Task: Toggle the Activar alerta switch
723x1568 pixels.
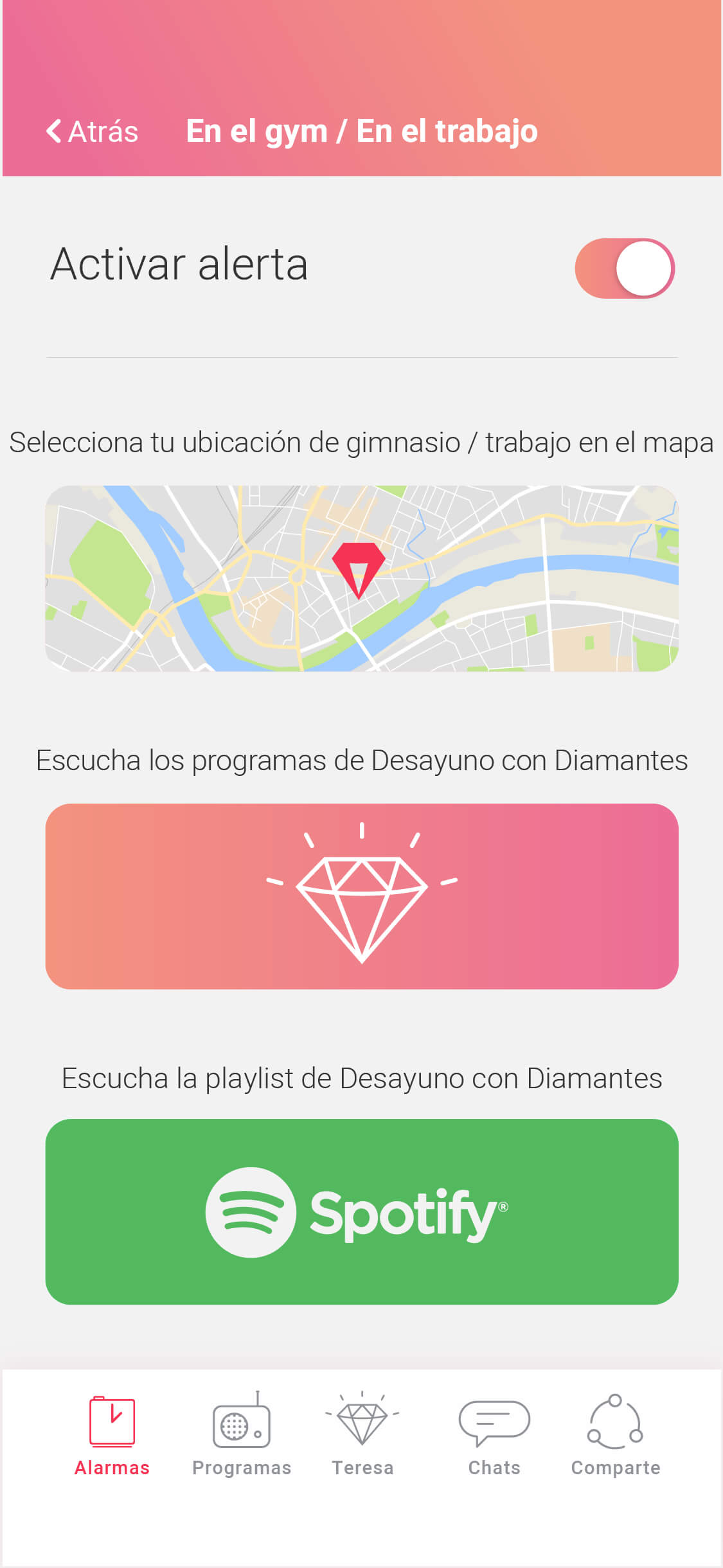Action: pyautogui.click(x=625, y=269)
